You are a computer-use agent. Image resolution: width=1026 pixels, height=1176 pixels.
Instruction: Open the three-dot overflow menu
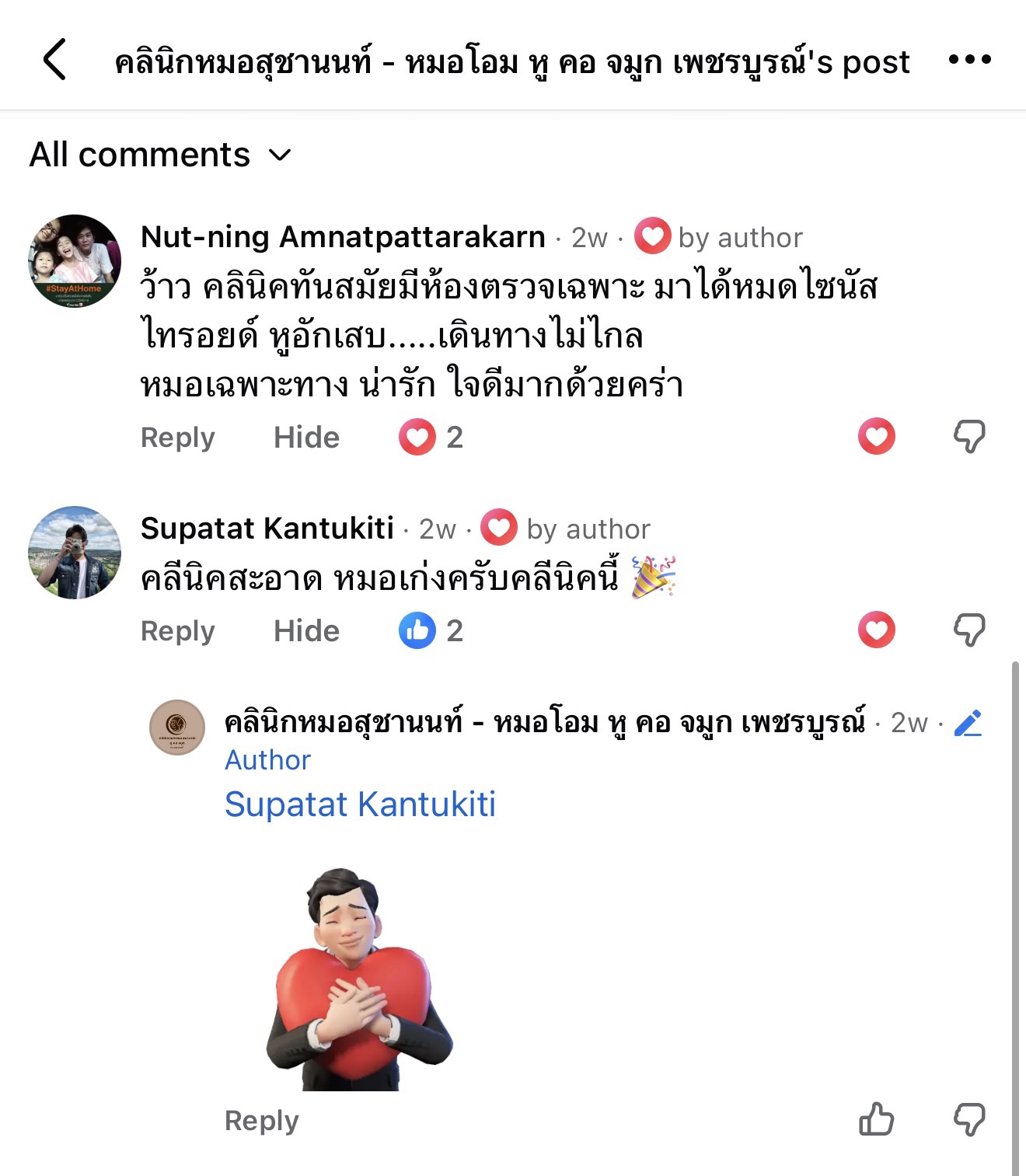tap(969, 60)
